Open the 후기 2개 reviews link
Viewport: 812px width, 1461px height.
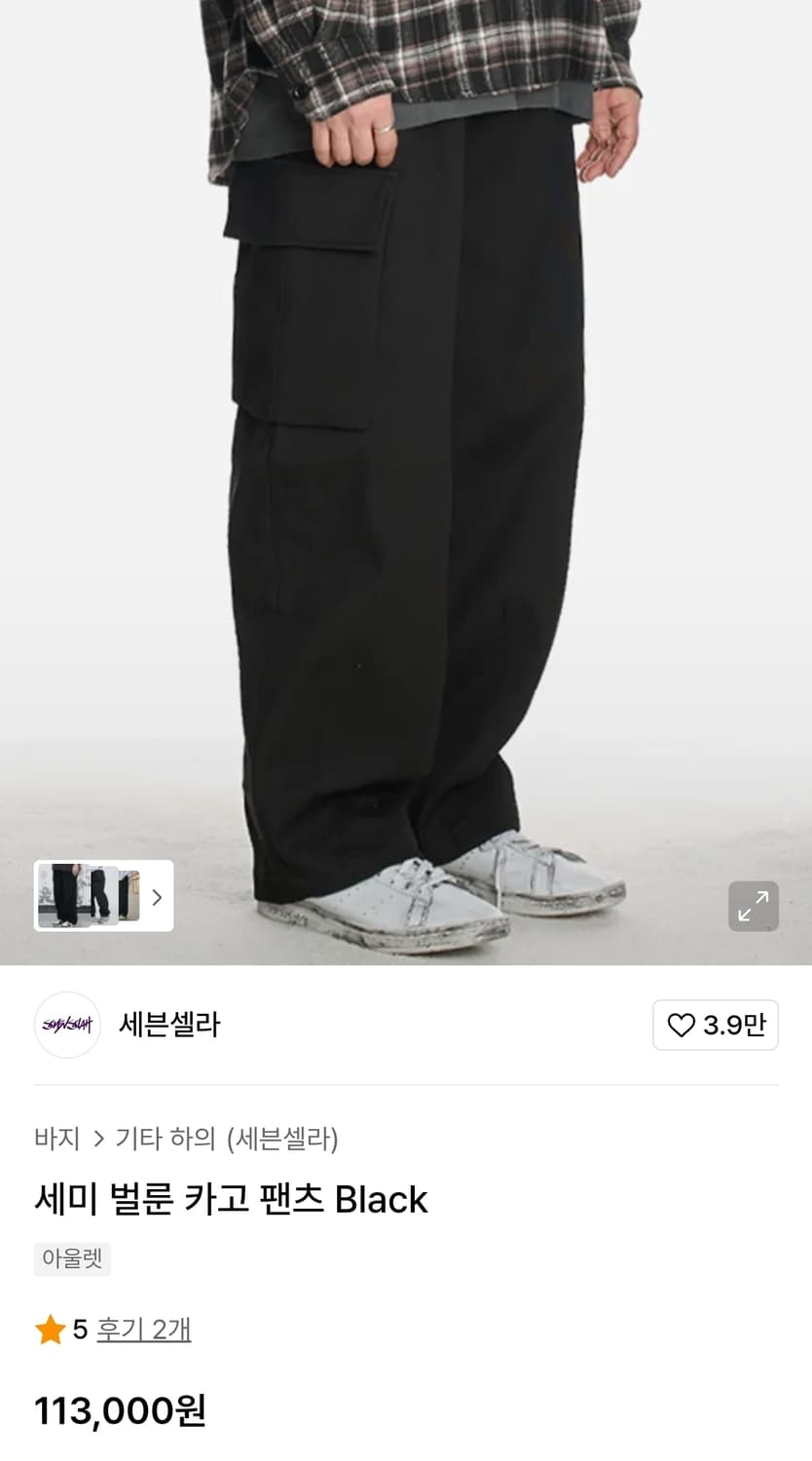click(142, 1330)
